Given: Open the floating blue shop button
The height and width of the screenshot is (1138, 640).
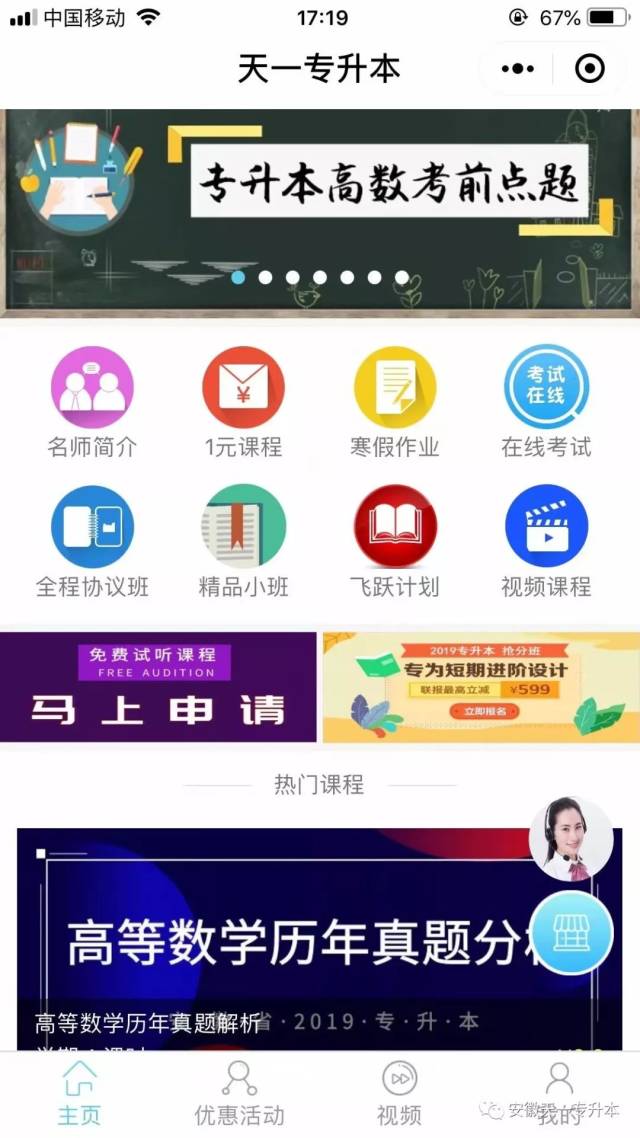Looking at the screenshot, I should point(570,932).
